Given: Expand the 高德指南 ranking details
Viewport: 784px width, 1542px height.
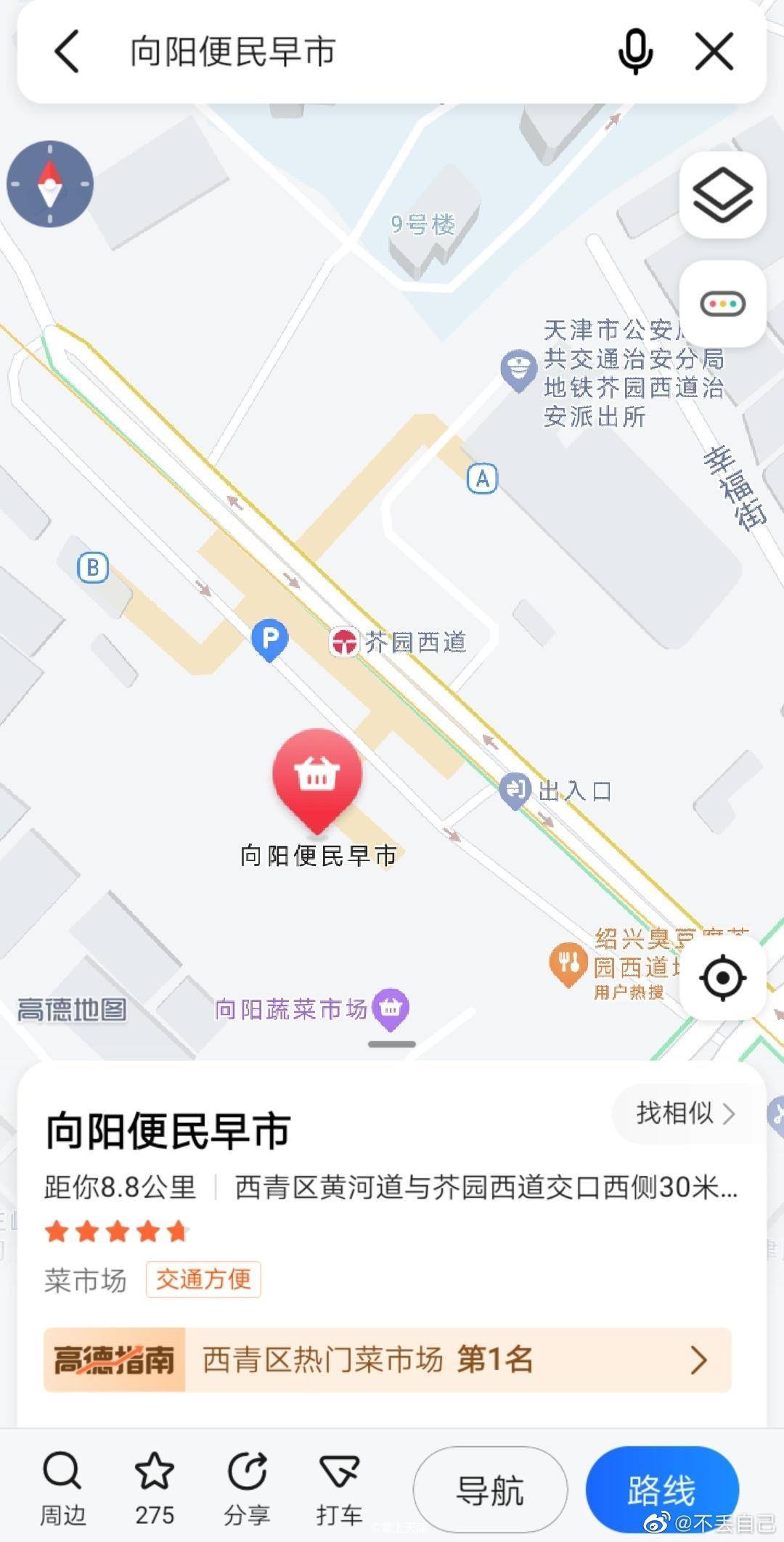Looking at the screenshot, I should [x=392, y=1361].
